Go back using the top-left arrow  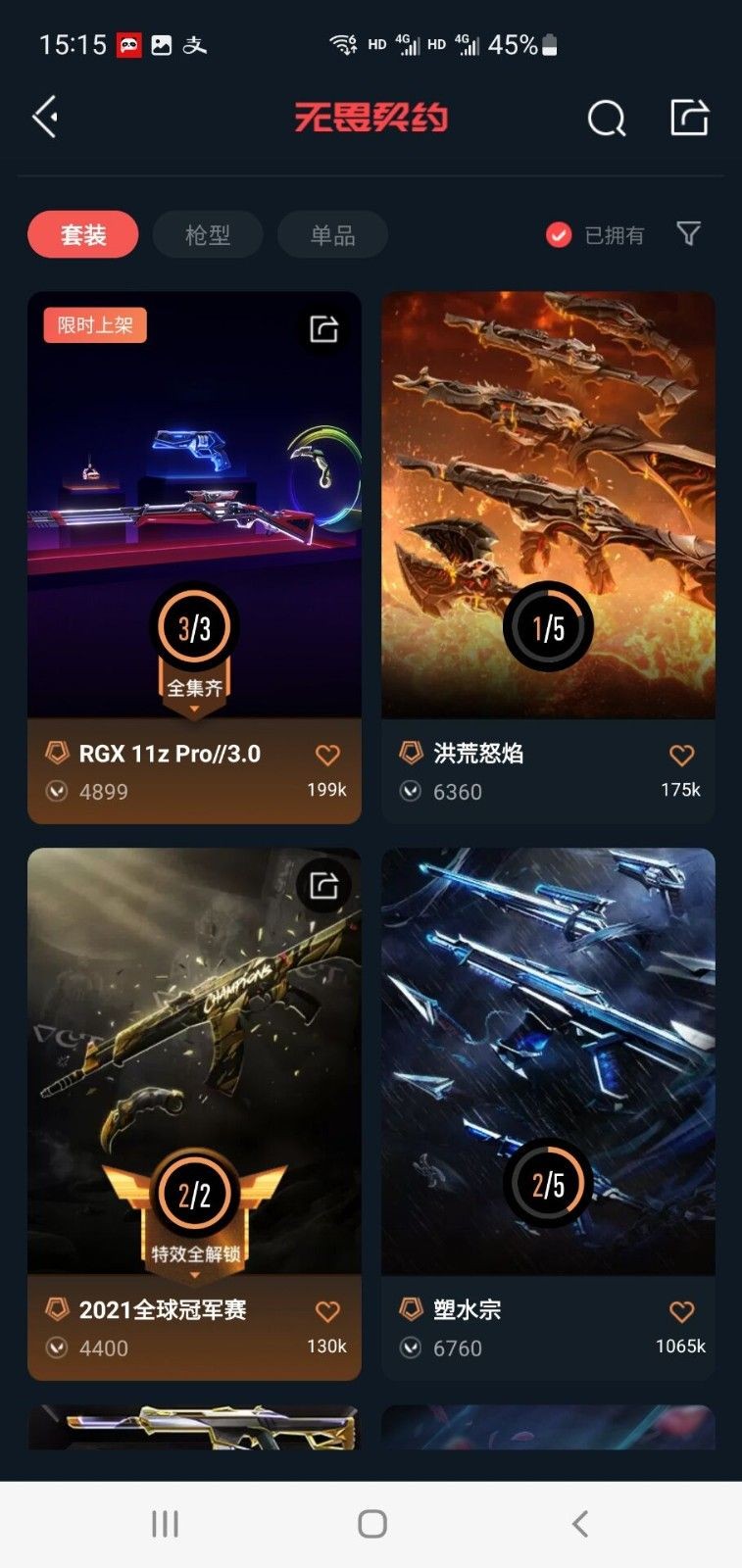point(45,118)
